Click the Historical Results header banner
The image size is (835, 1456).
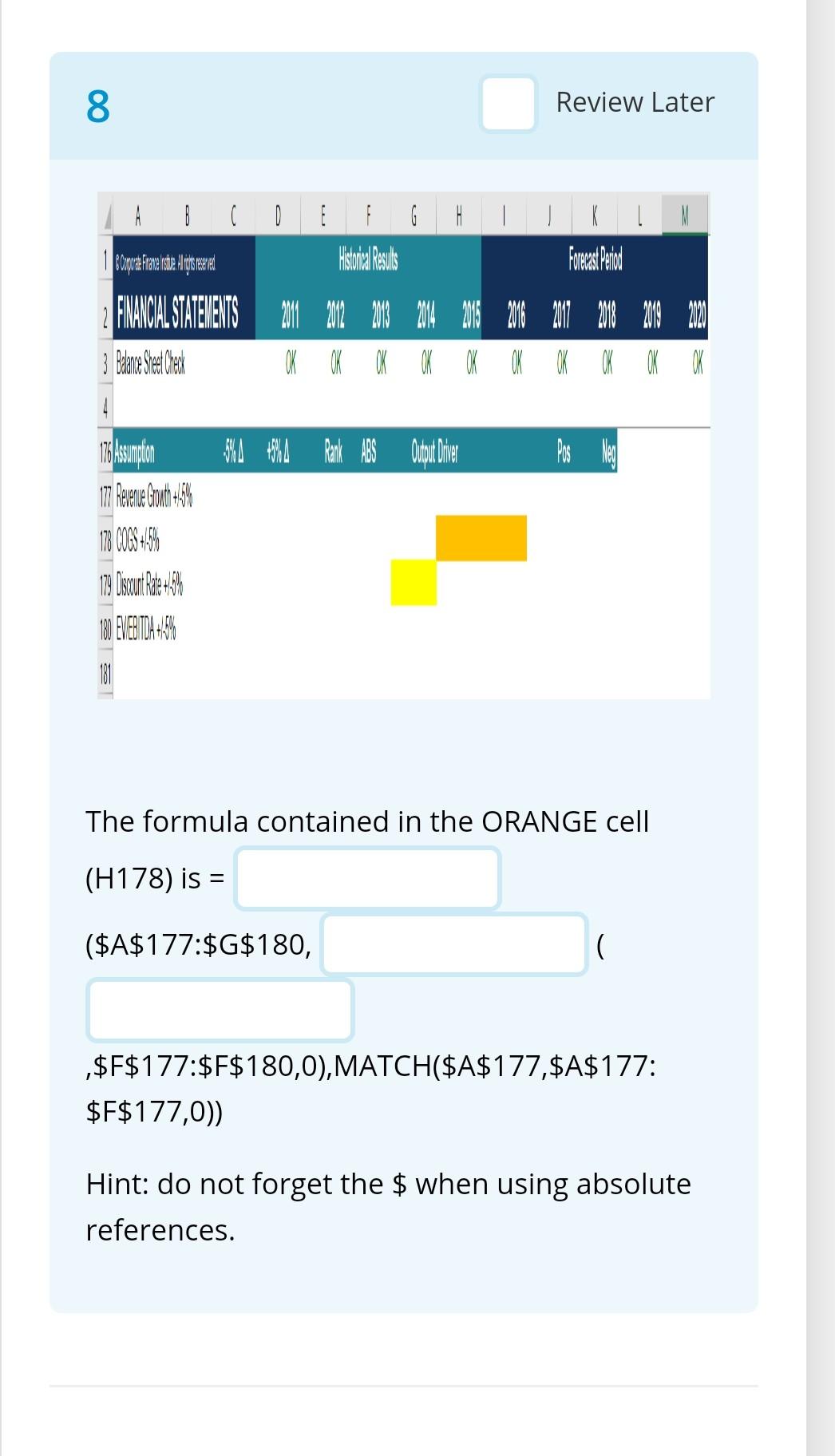(367, 258)
